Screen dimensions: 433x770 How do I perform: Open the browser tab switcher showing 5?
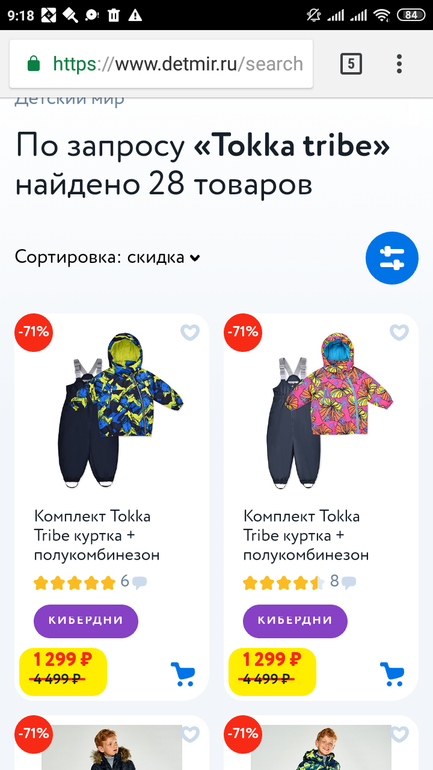coord(351,64)
